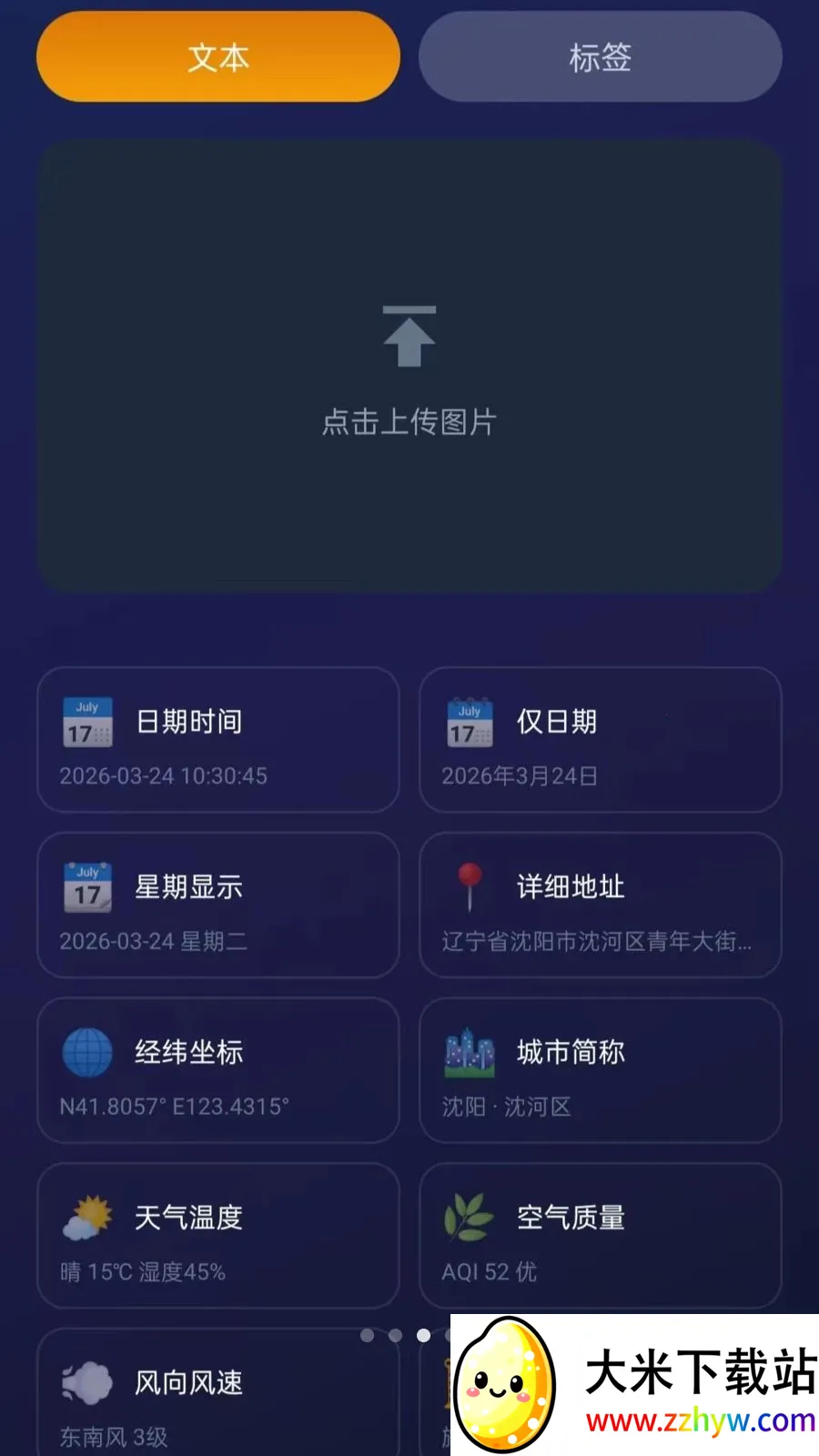Switch to the 文本 tab

[218, 56]
